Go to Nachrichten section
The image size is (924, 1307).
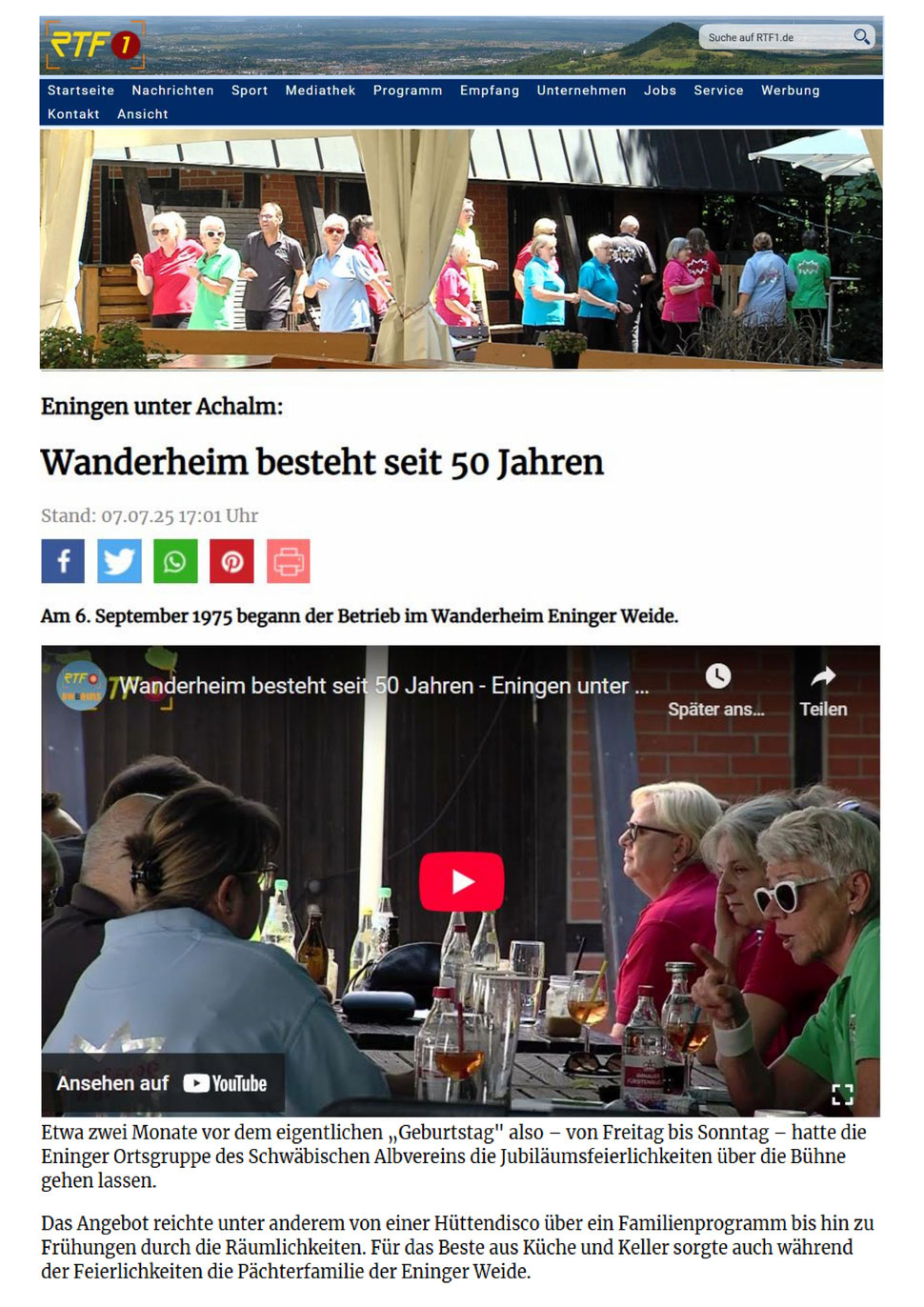(172, 90)
